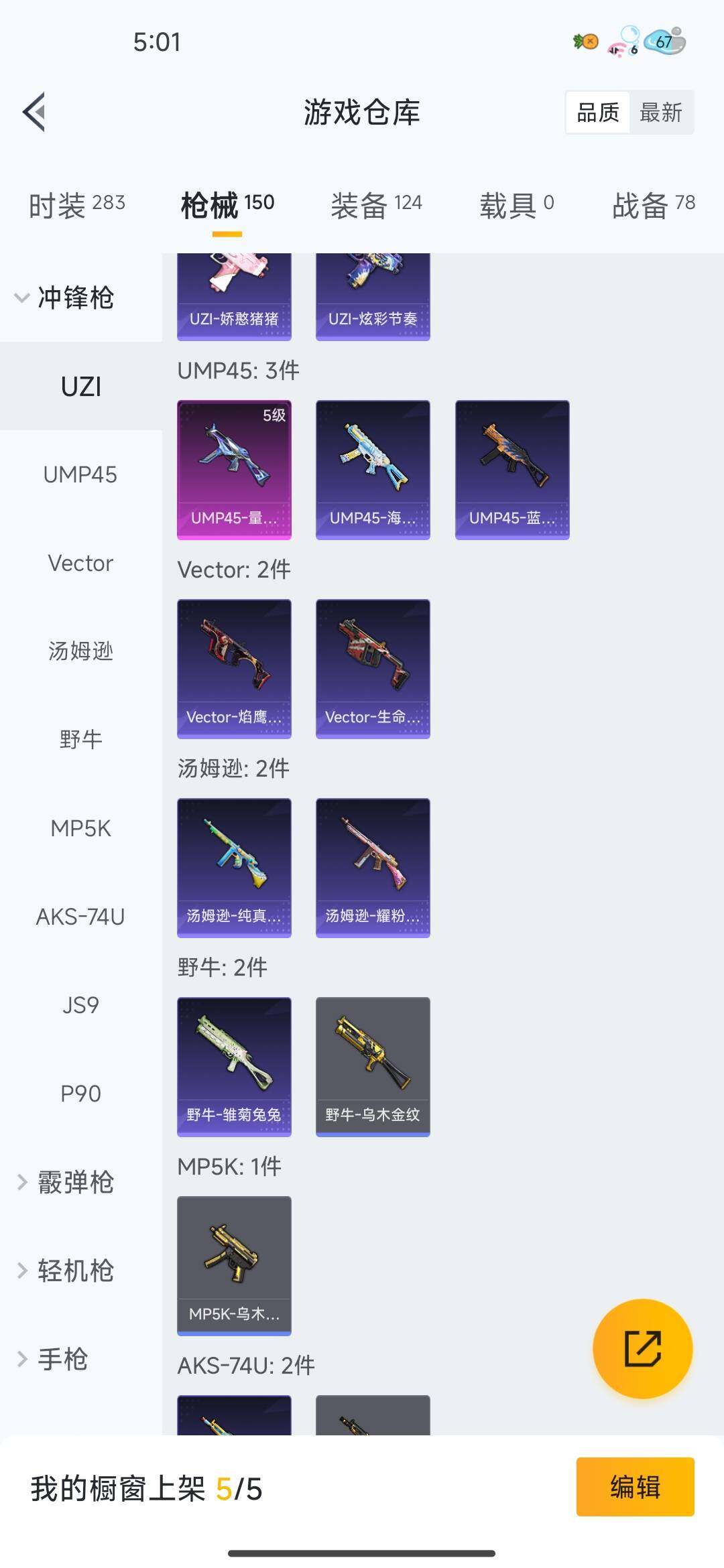Open the 战备 tab
Viewport: 724px width, 1568px height.
coord(653,205)
